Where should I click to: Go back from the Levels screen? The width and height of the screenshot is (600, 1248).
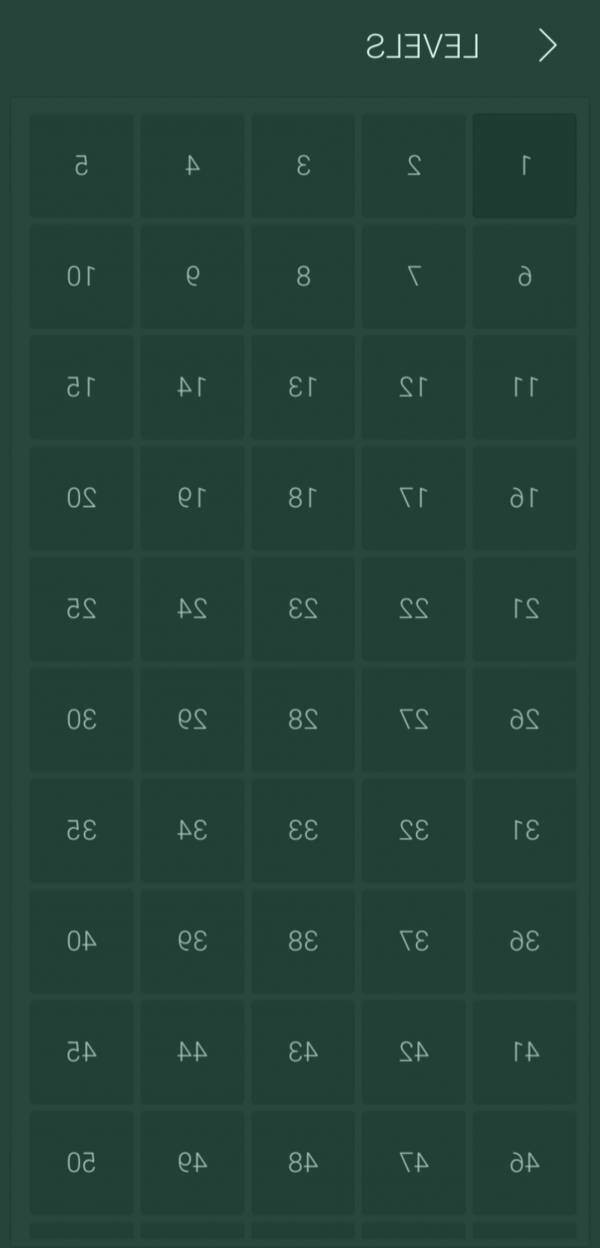(547, 46)
